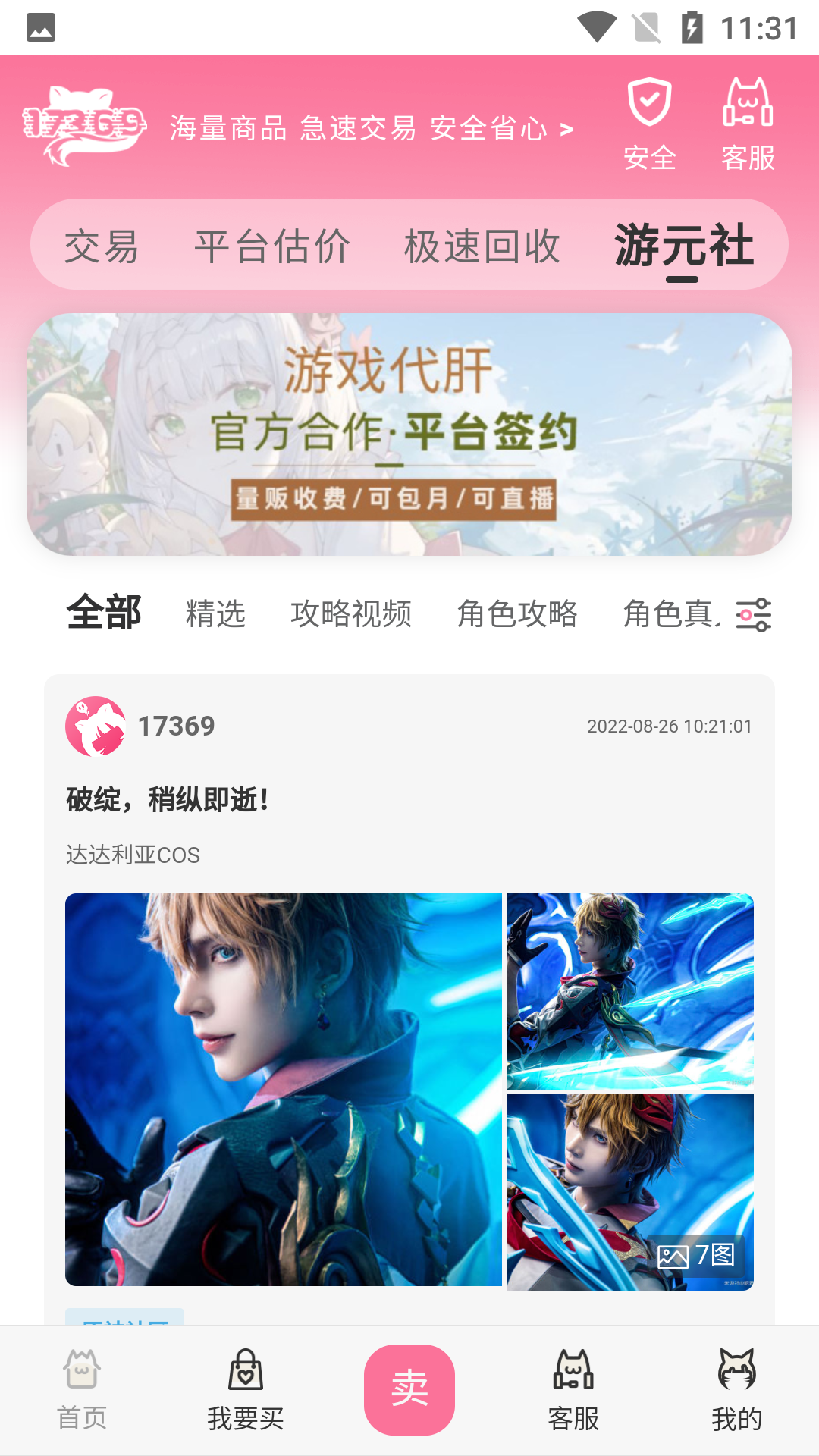This screenshot has height=1456, width=819.
Task: Open the 我的 tab
Action: coord(737,1390)
